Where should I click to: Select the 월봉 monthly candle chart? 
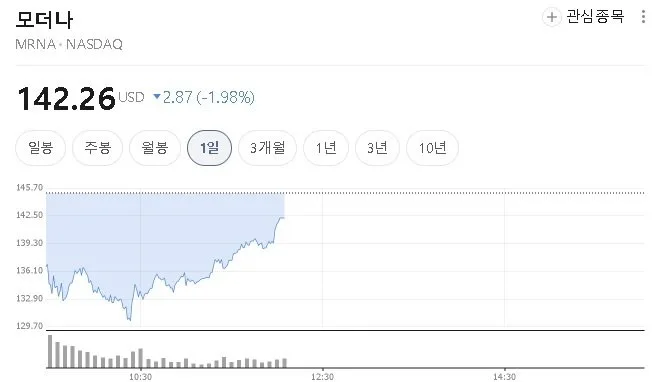tap(155, 148)
